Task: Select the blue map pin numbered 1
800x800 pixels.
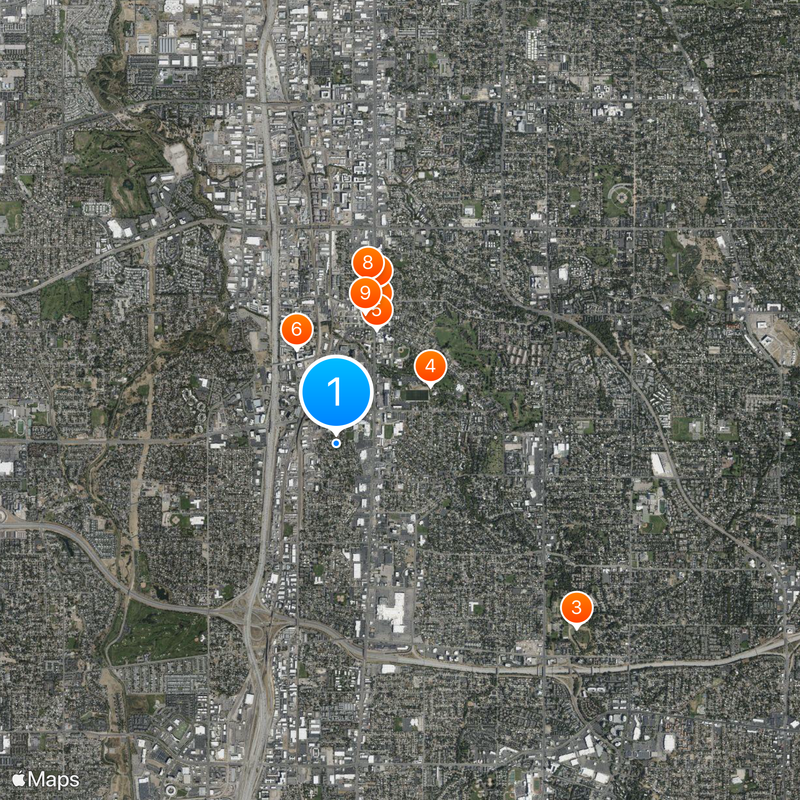Action: [336, 392]
